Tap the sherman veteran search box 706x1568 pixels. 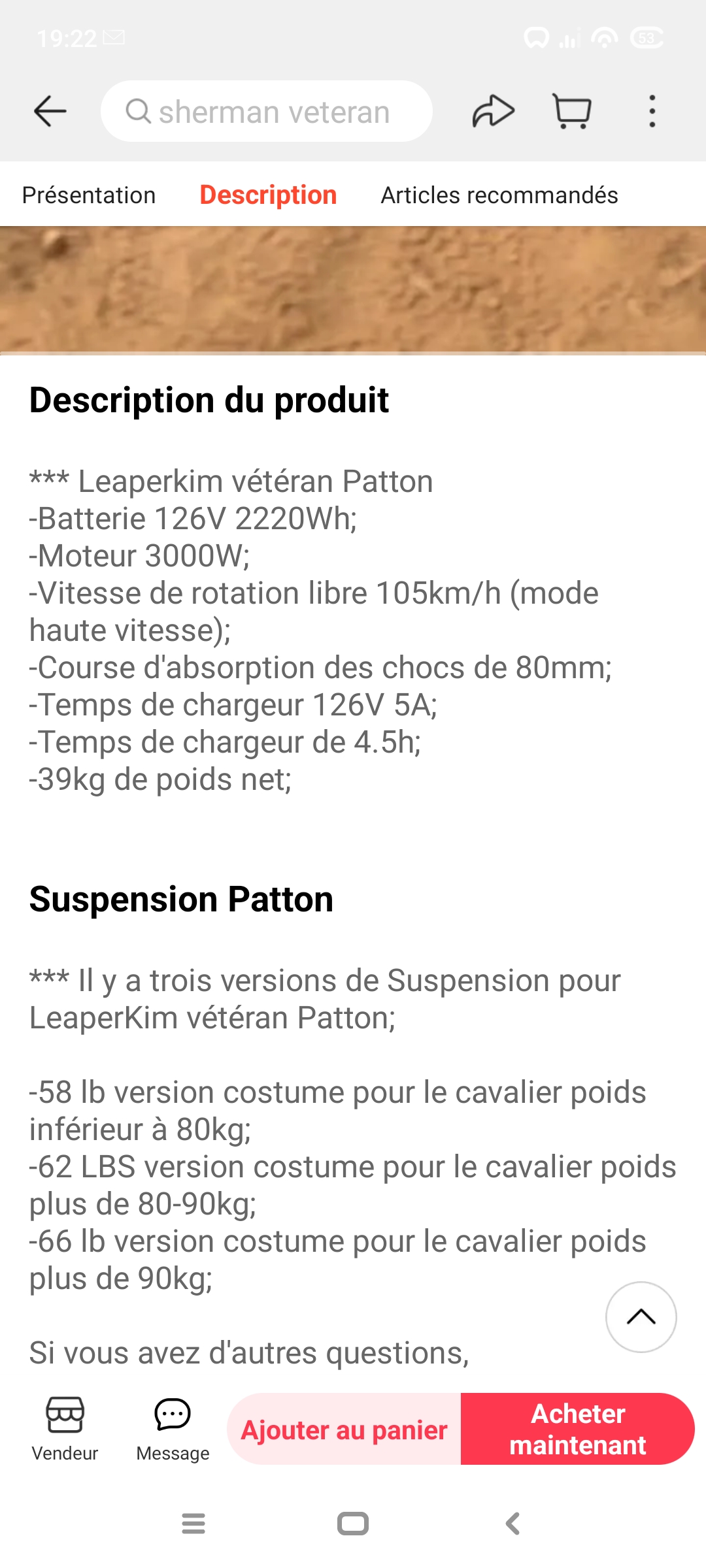click(266, 111)
